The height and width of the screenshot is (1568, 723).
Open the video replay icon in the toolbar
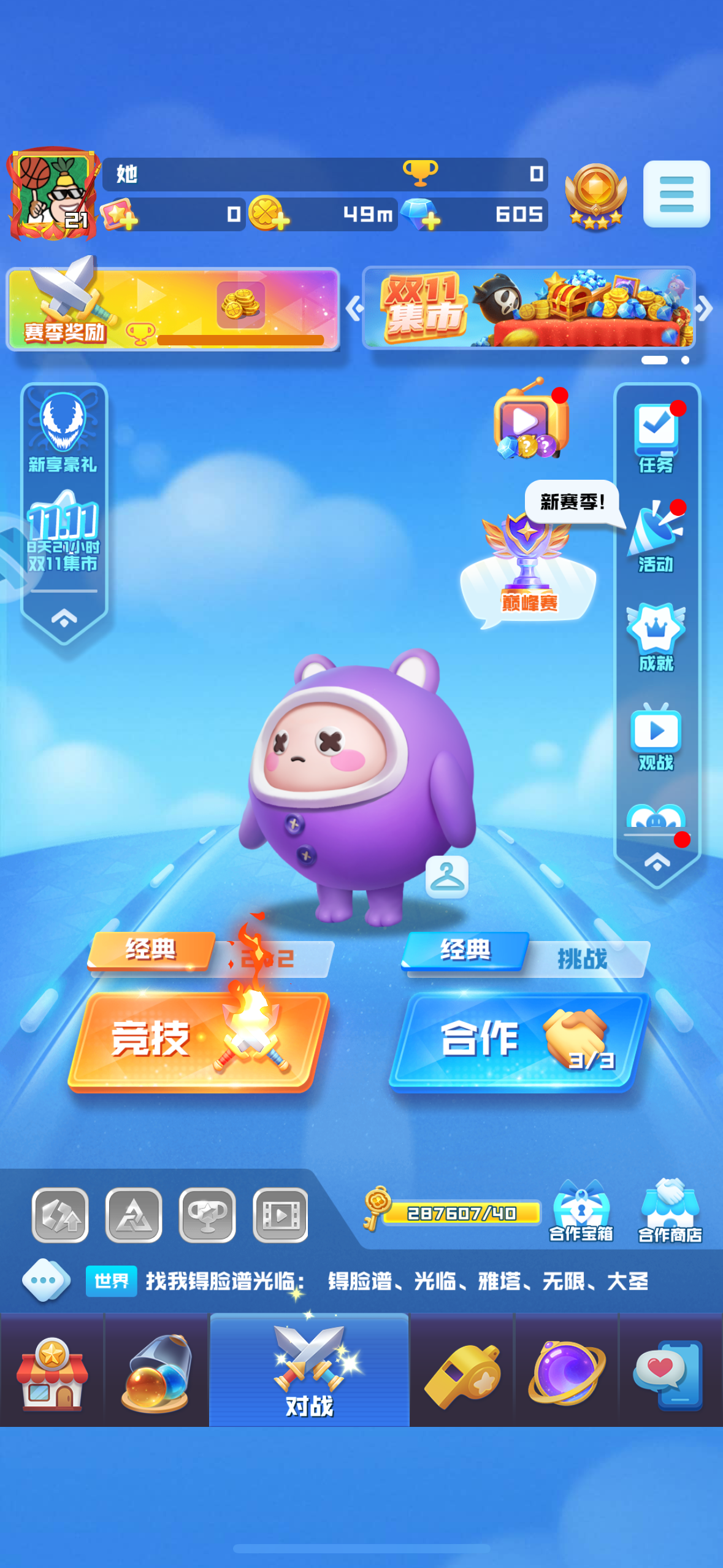281,1215
